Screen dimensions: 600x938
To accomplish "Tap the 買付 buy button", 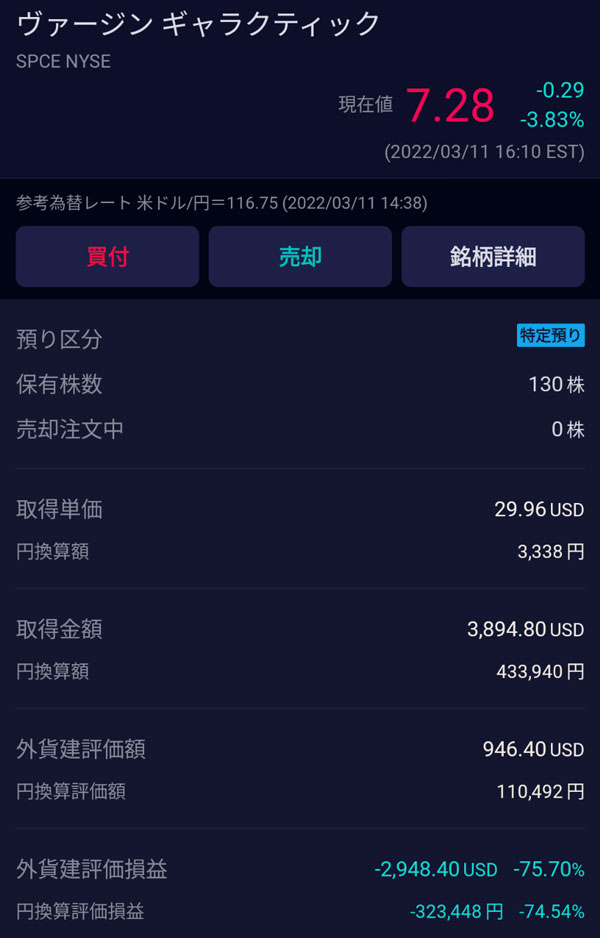I will click(x=107, y=257).
